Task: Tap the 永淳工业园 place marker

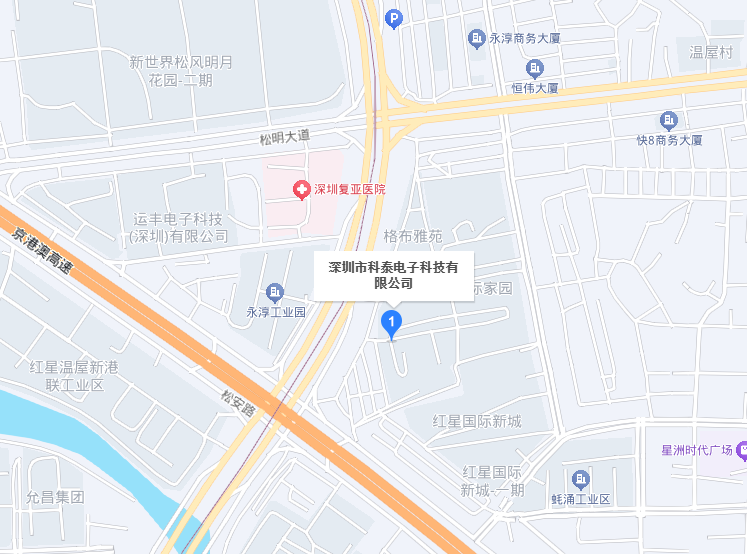Action: (274, 292)
